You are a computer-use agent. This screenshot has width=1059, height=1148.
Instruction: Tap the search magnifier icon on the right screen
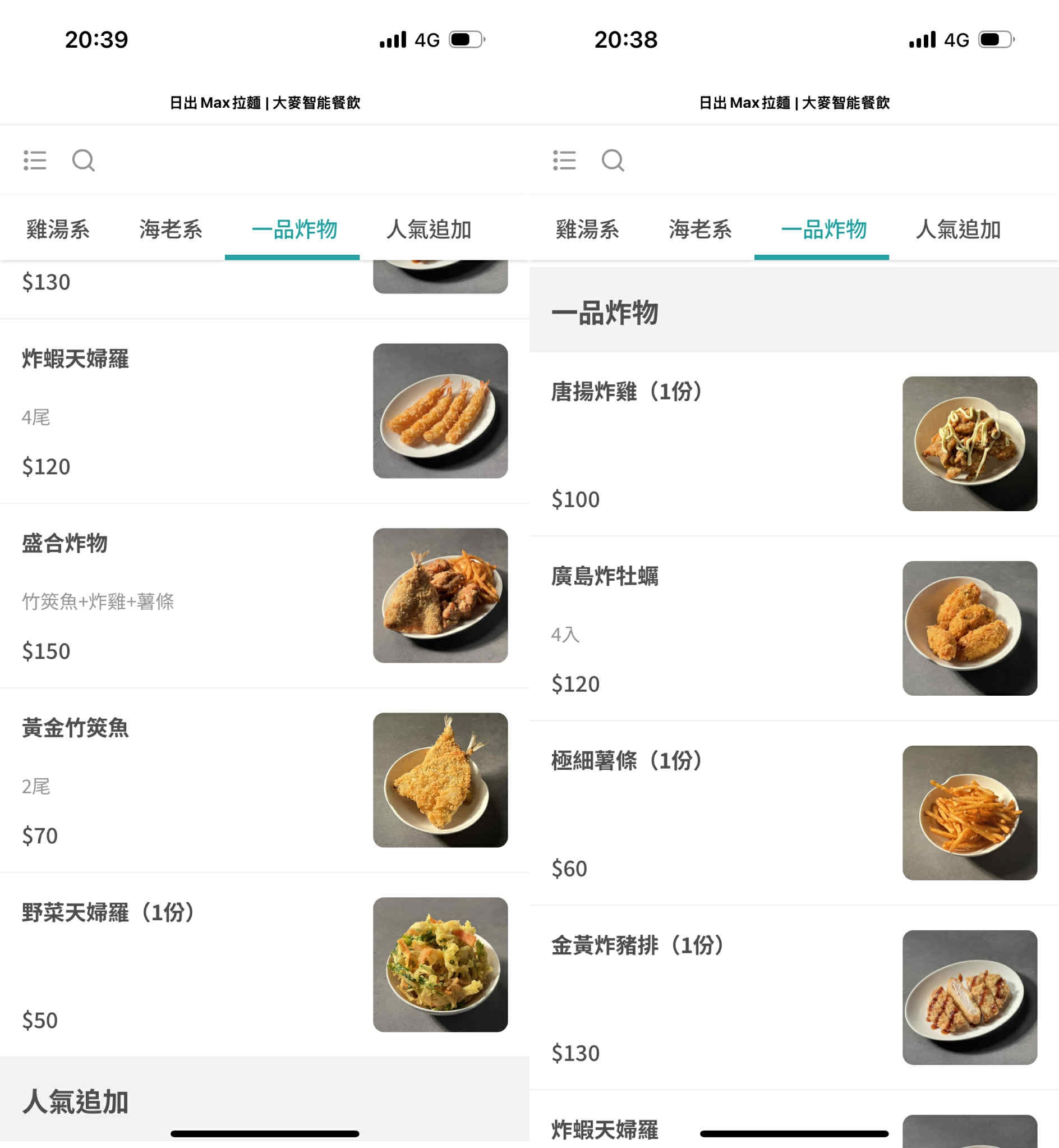(x=613, y=160)
